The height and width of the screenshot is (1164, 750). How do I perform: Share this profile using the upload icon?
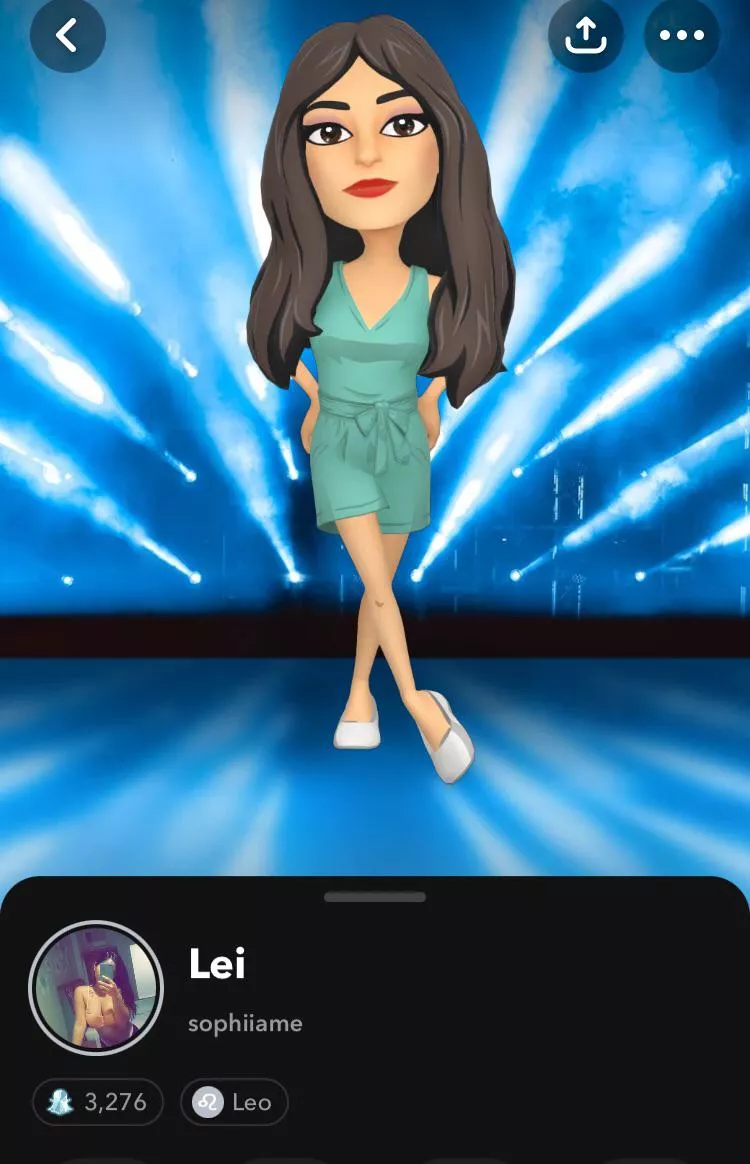point(586,35)
